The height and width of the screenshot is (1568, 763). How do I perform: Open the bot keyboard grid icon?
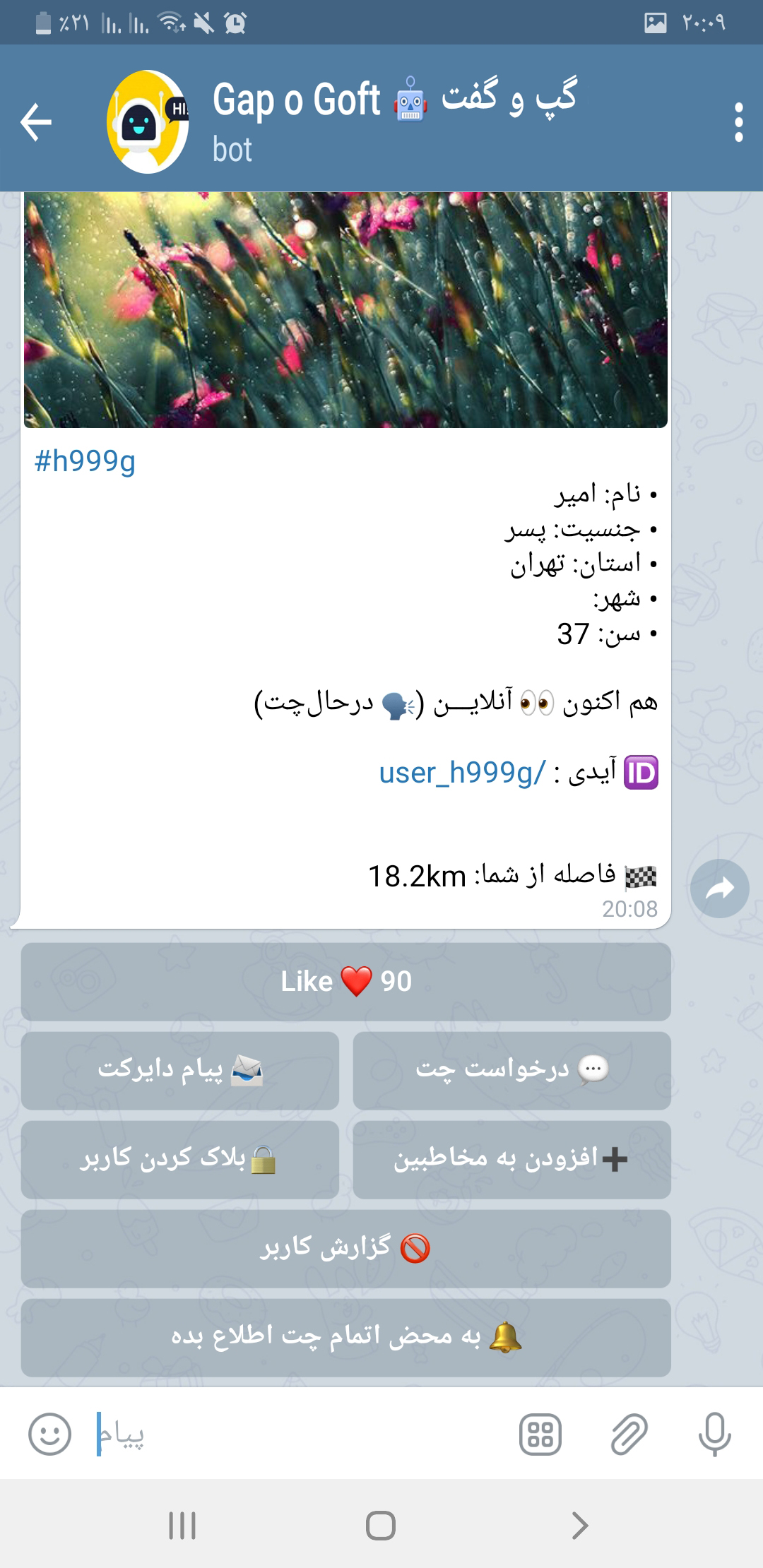540,1435
